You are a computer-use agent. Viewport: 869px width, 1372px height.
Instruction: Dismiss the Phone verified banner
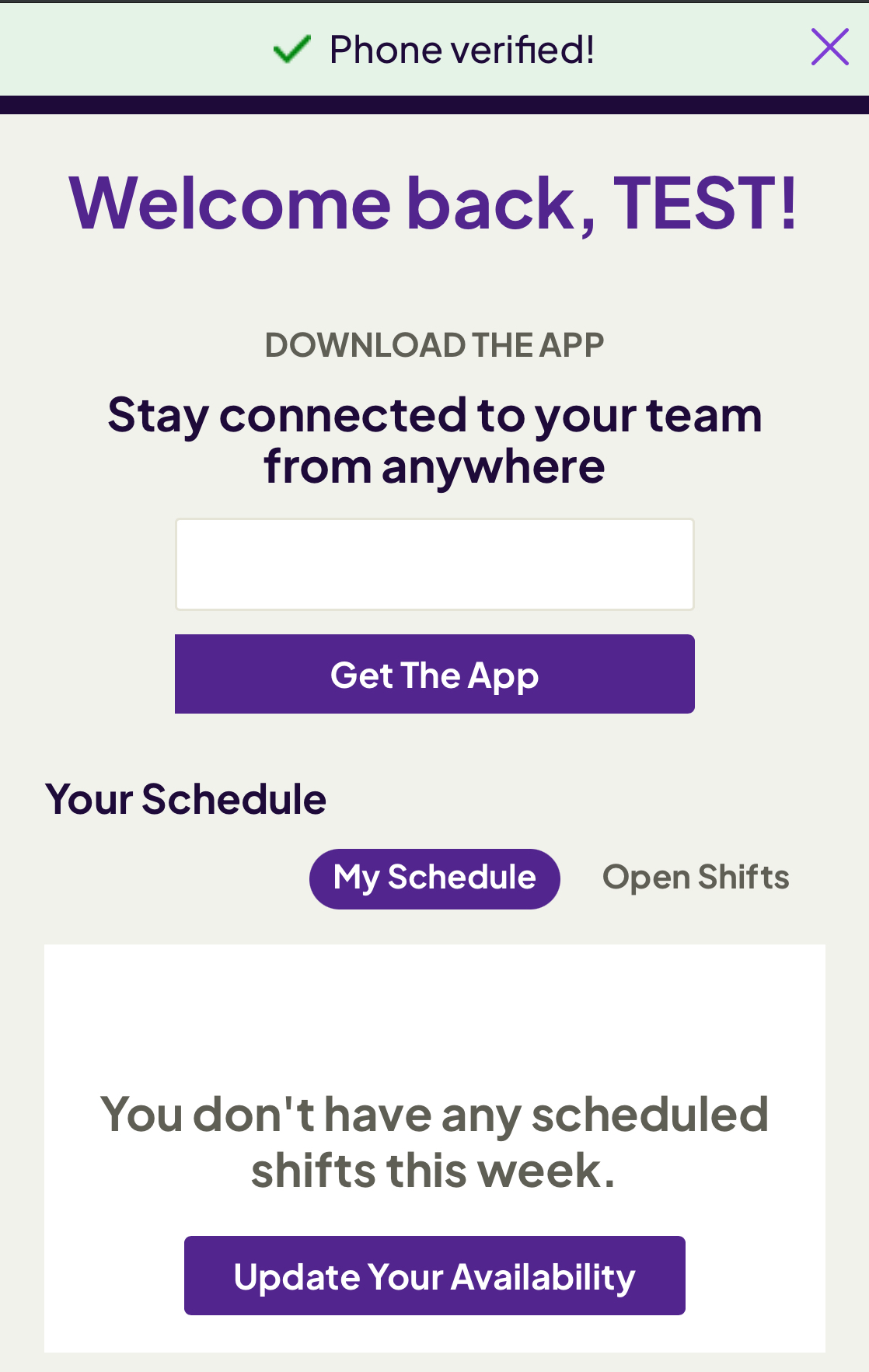click(829, 47)
